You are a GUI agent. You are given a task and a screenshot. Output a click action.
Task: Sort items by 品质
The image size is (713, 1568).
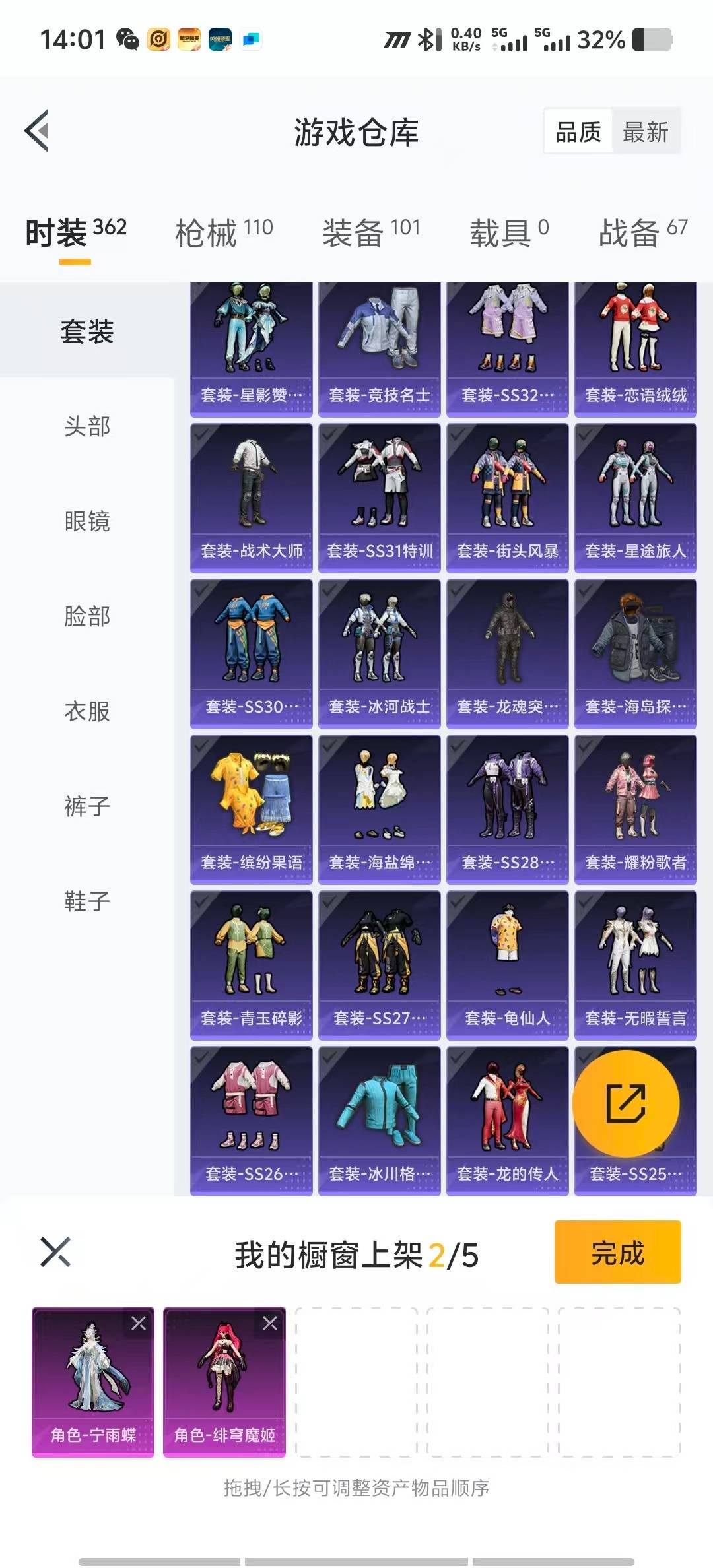(x=578, y=132)
